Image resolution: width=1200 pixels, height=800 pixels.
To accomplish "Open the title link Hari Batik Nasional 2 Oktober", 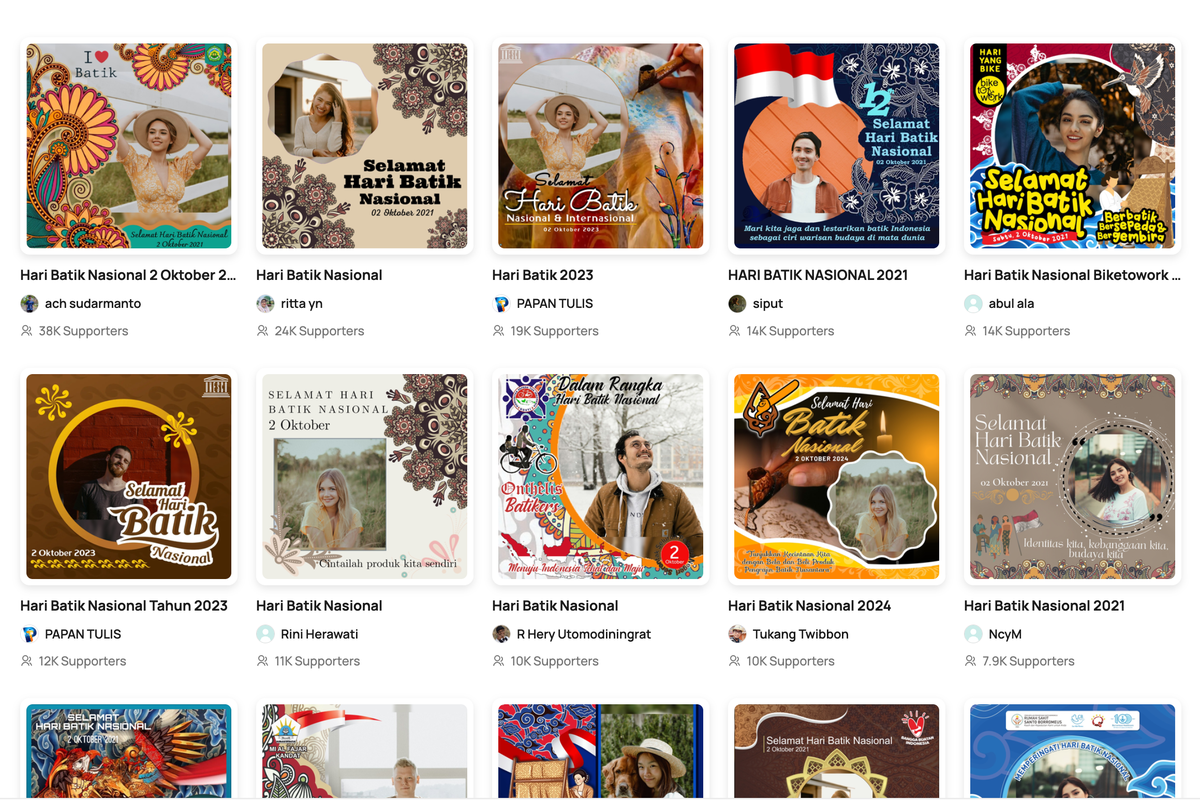I will coord(128,275).
